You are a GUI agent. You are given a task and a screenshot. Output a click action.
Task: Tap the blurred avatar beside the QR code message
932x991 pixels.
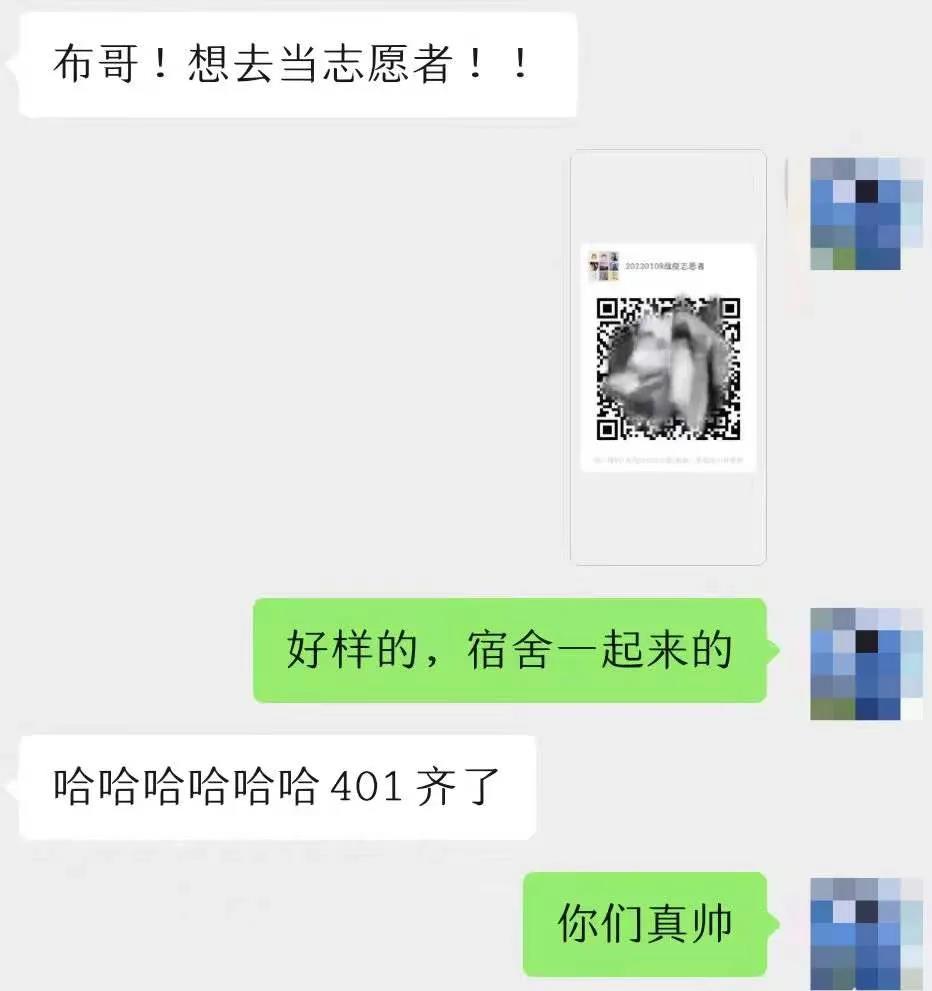[860, 215]
